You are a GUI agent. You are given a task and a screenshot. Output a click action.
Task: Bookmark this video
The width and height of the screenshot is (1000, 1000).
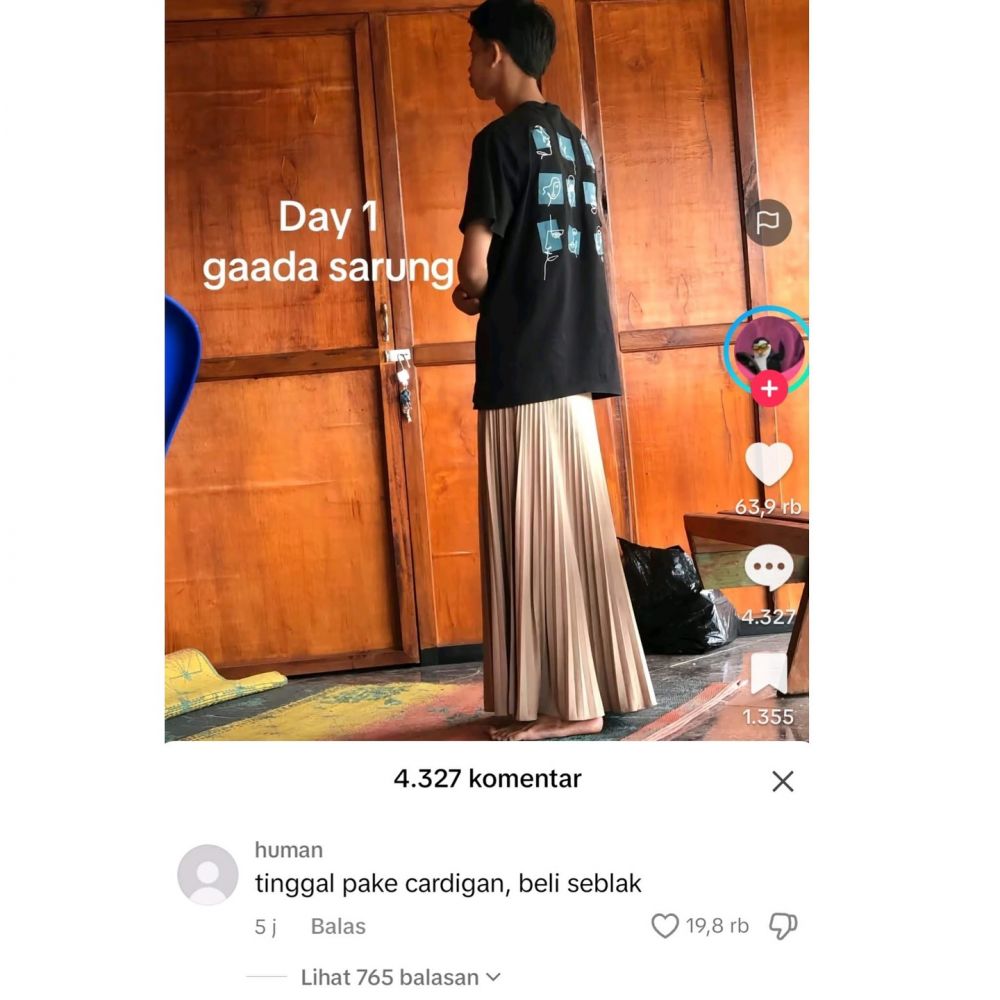(x=768, y=674)
